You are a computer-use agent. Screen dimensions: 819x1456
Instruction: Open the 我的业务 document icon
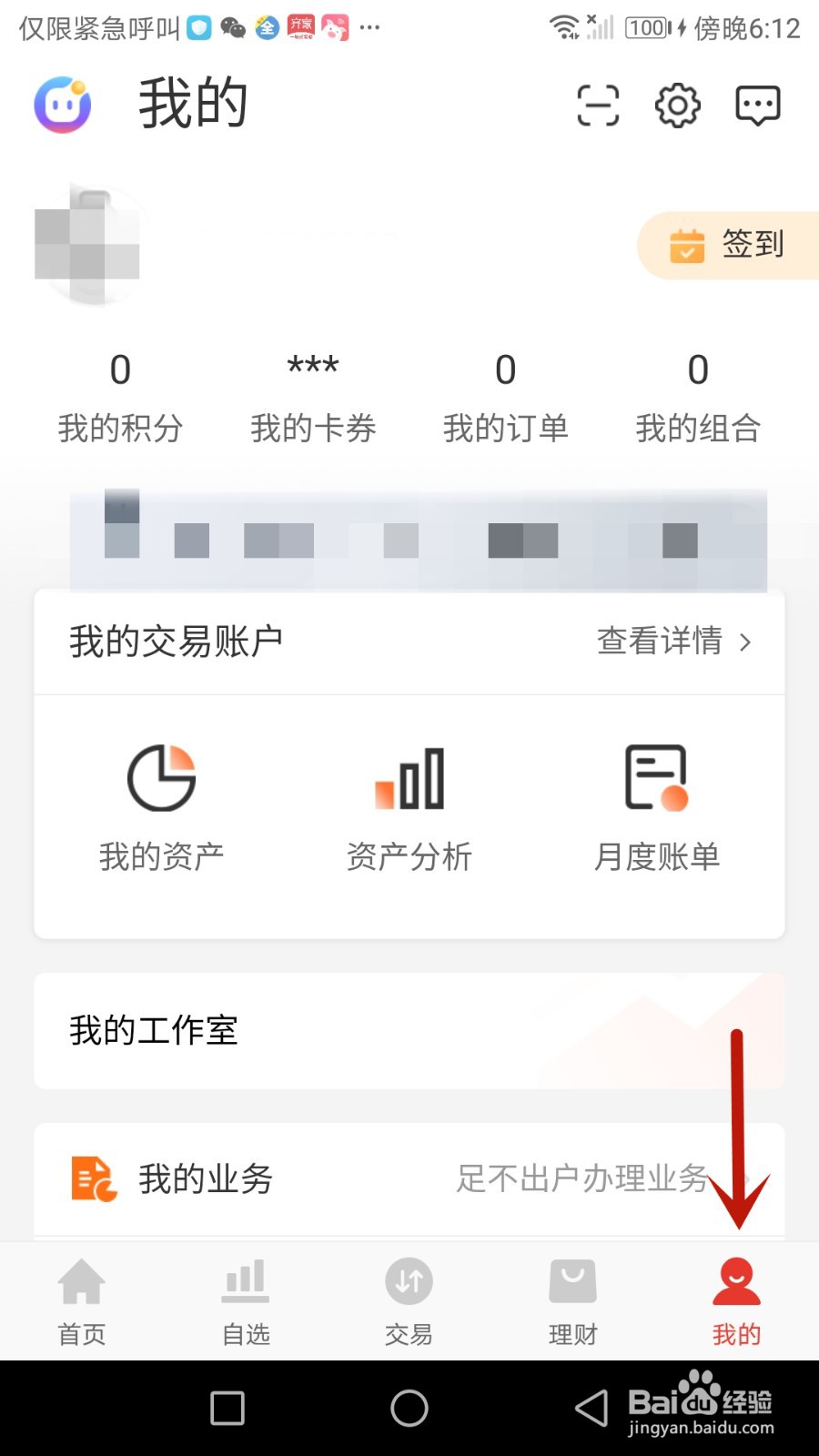(92, 1178)
